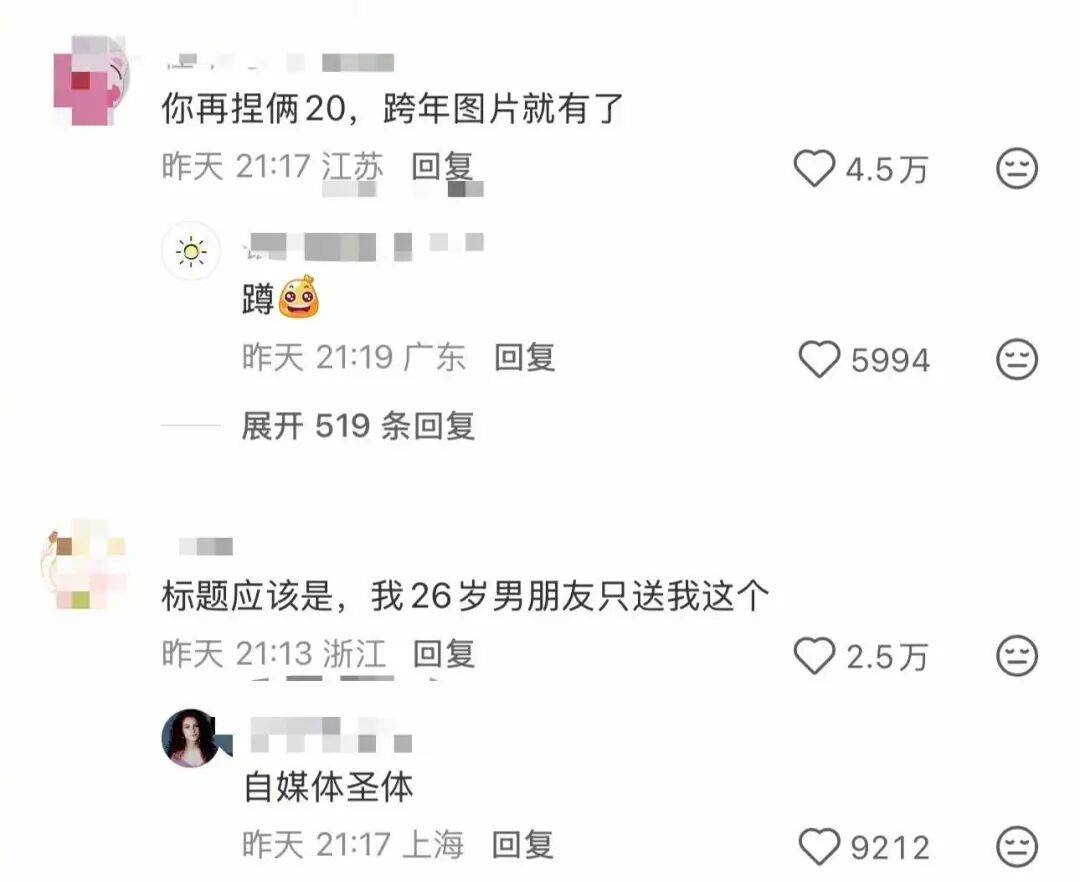1080x882 pixels.
Task: Expand the 519 hidden replies
Action: 357,427
